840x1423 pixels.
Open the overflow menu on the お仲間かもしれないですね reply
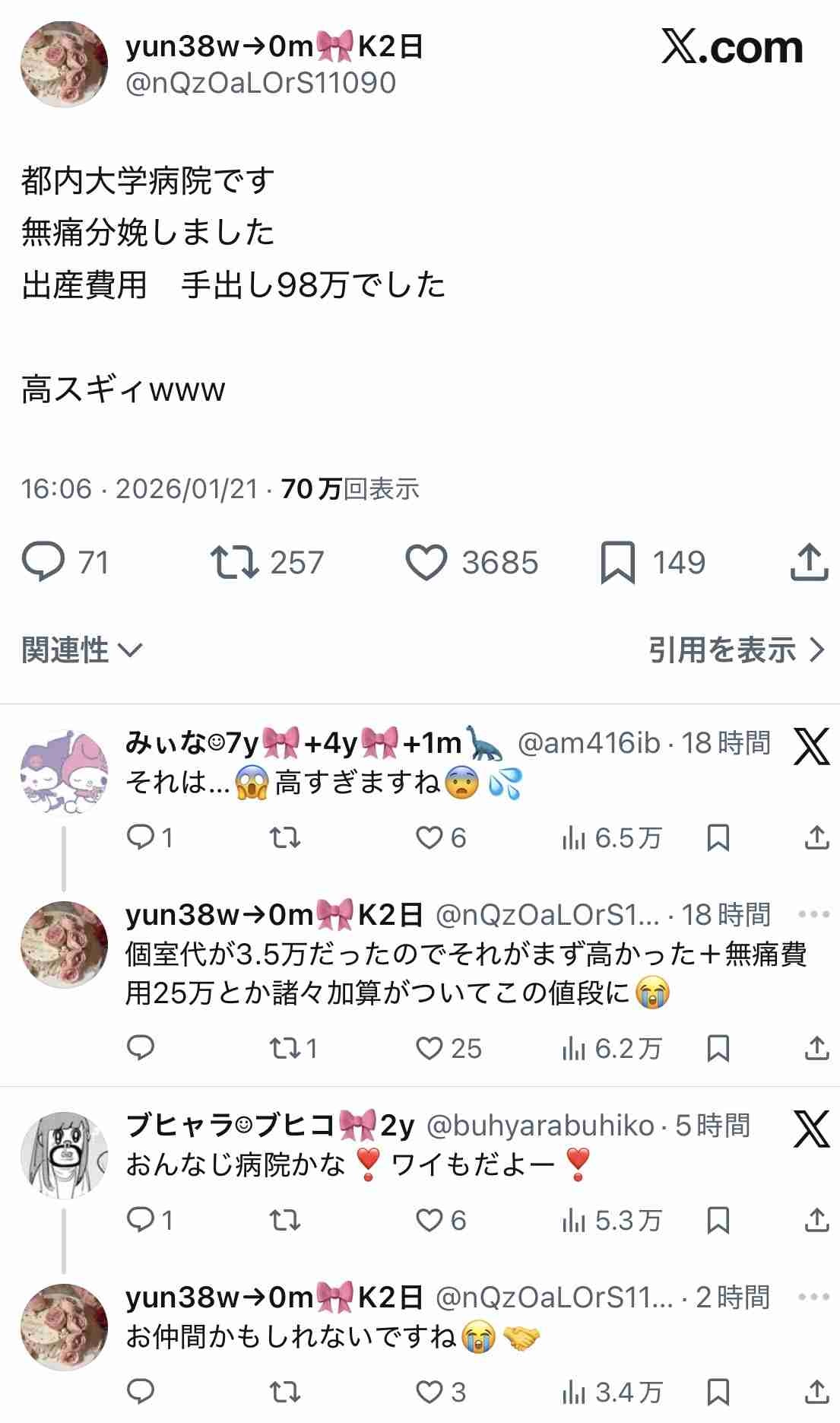click(814, 1297)
